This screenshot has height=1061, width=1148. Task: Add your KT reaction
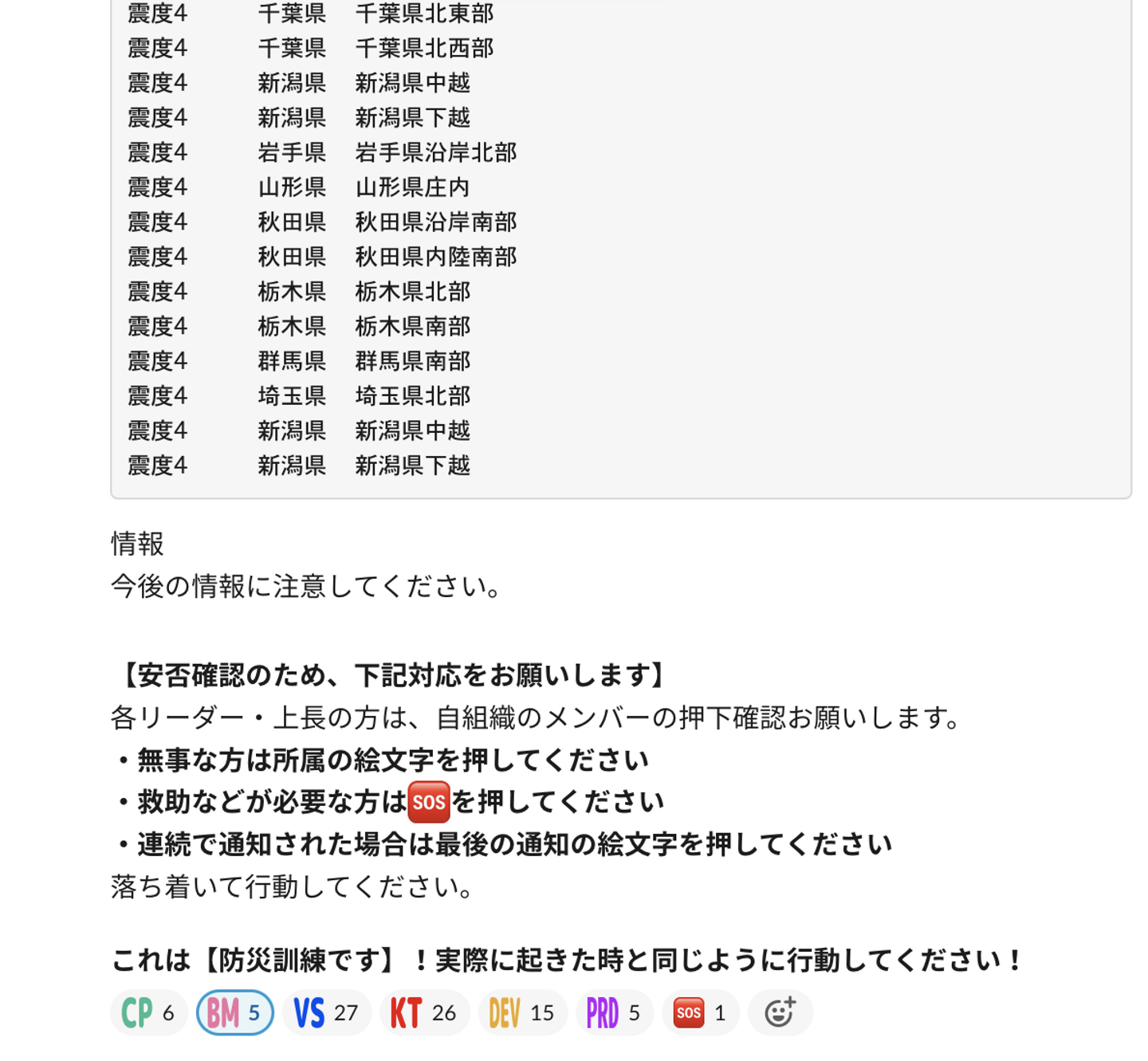[x=423, y=1012]
